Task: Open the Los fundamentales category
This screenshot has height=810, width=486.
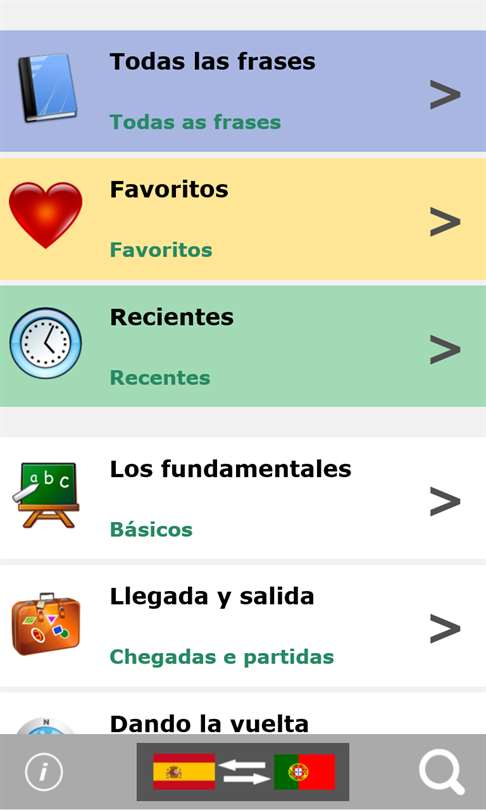Action: (243, 498)
